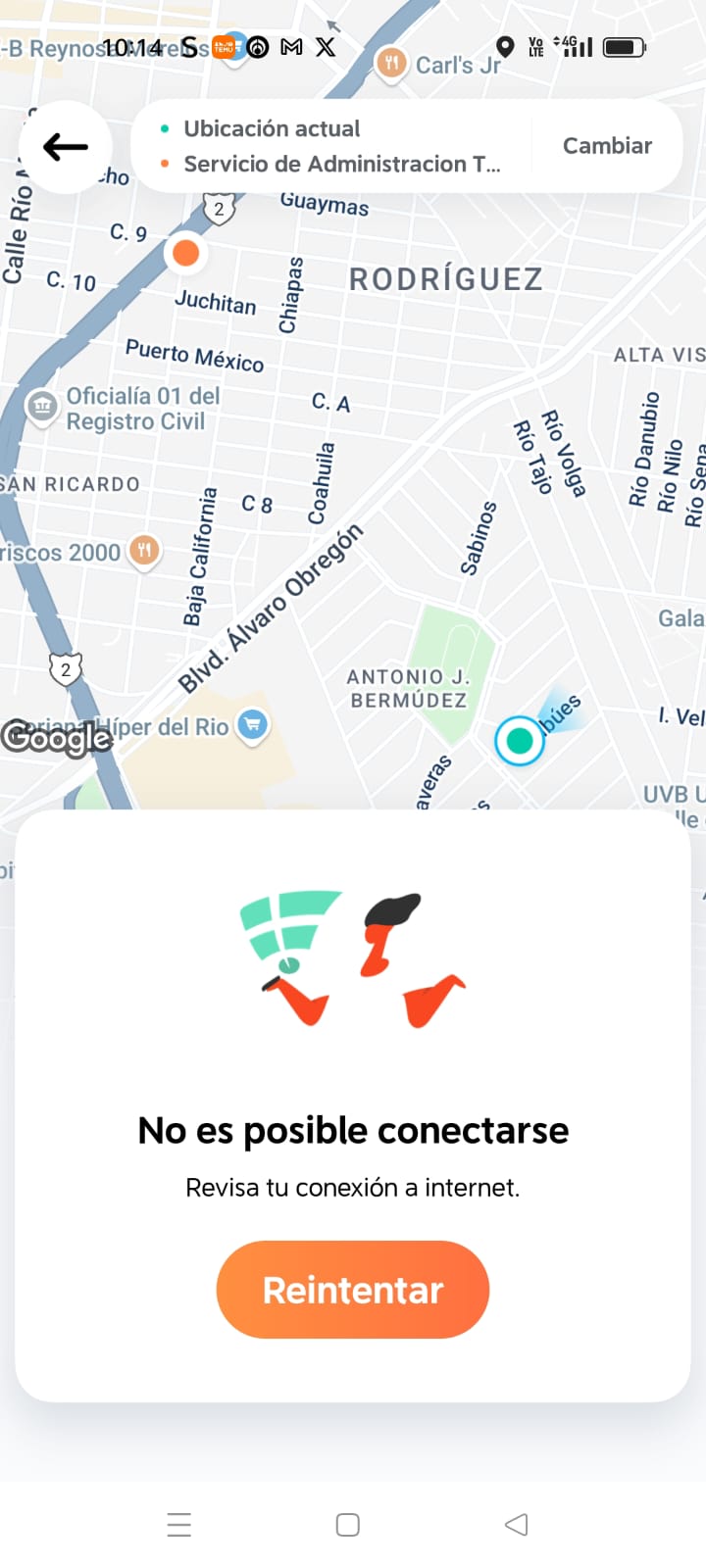Go back using the arrow button
706x1568 pixels.
click(66, 147)
